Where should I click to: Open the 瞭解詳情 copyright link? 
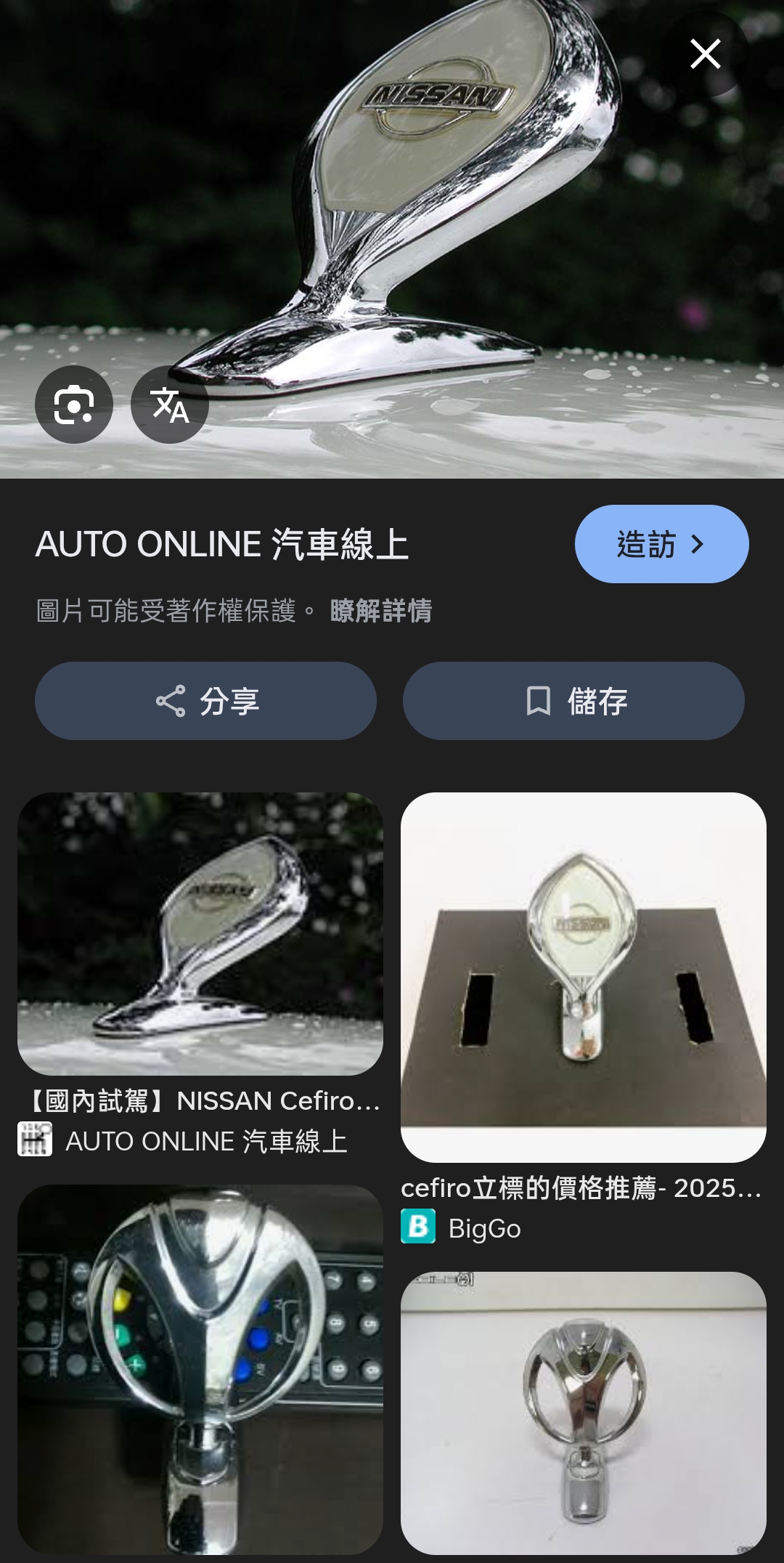coord(381,611)
